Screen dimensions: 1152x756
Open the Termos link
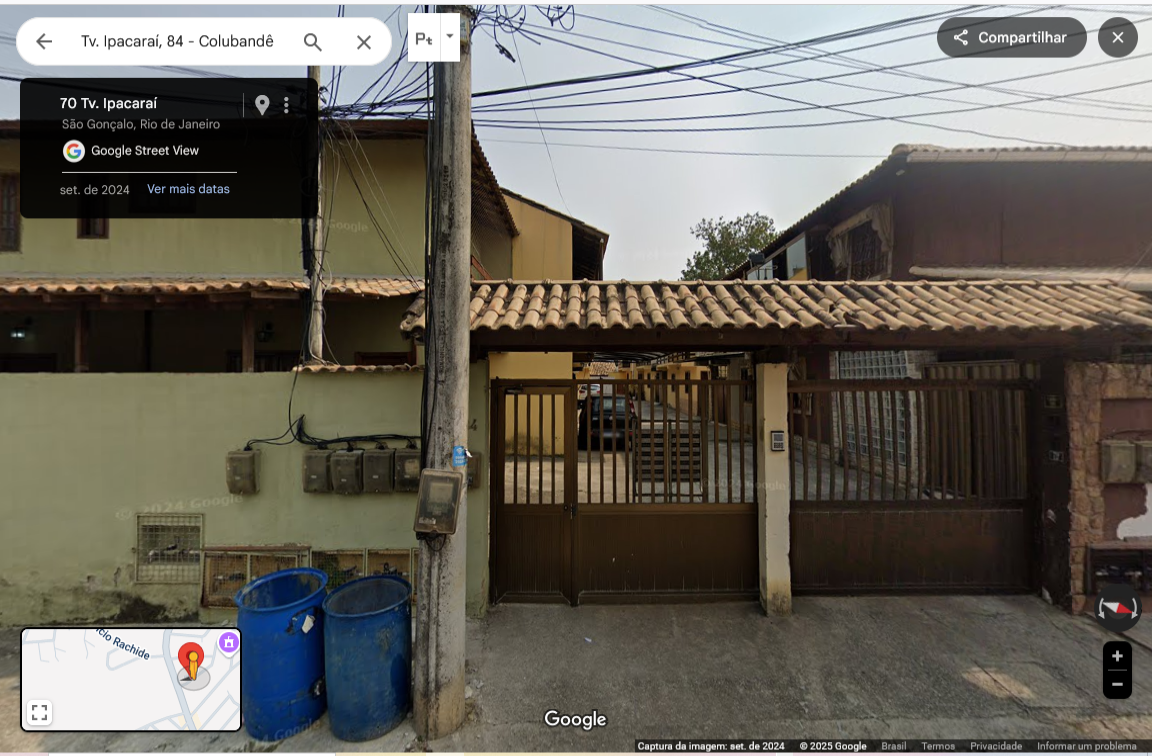coord(938,746)
